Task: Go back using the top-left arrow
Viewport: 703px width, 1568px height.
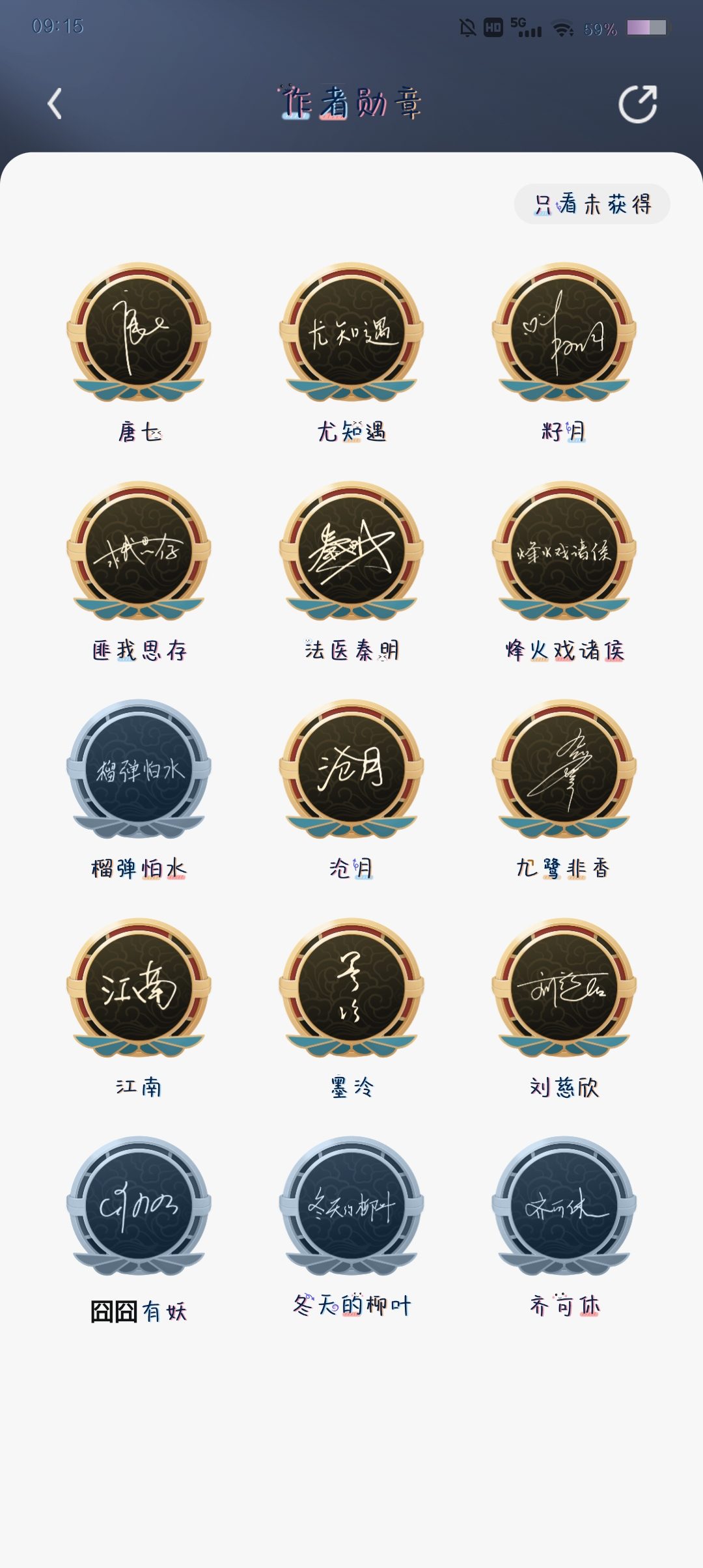Action: [55, 104]
